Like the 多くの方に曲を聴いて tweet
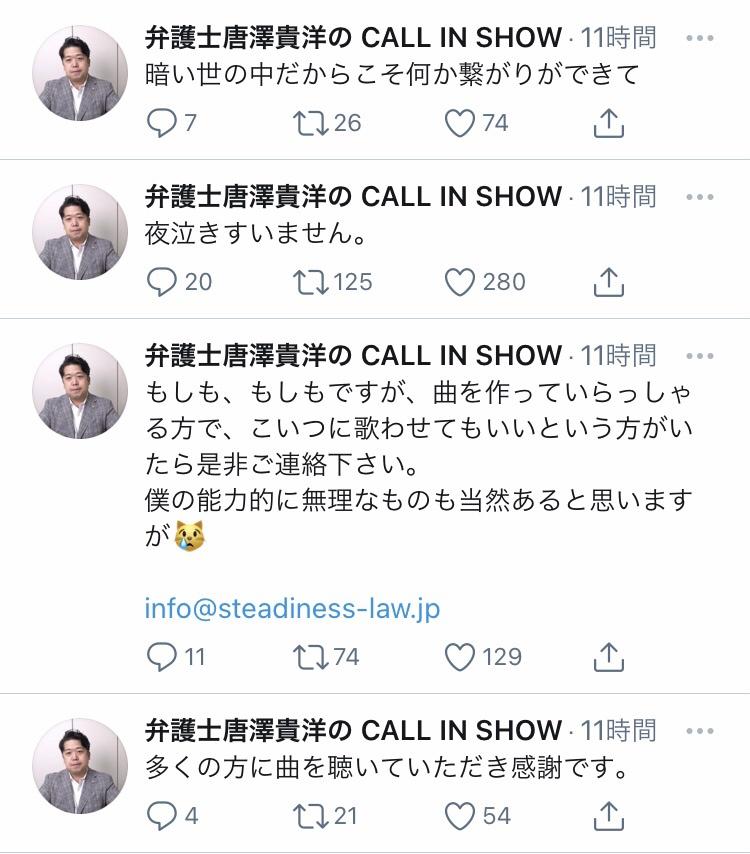 click(x=459, y=816)
